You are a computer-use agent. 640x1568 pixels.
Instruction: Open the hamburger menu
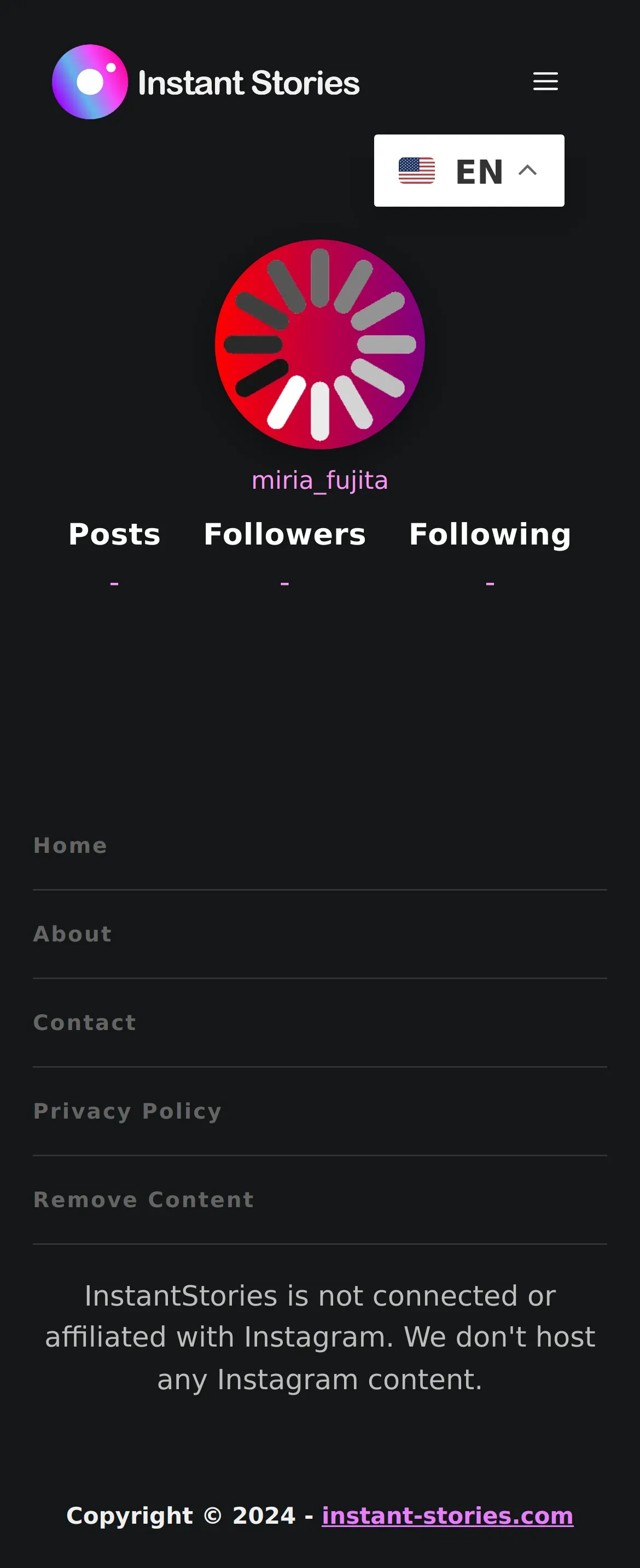click(545, 81)
